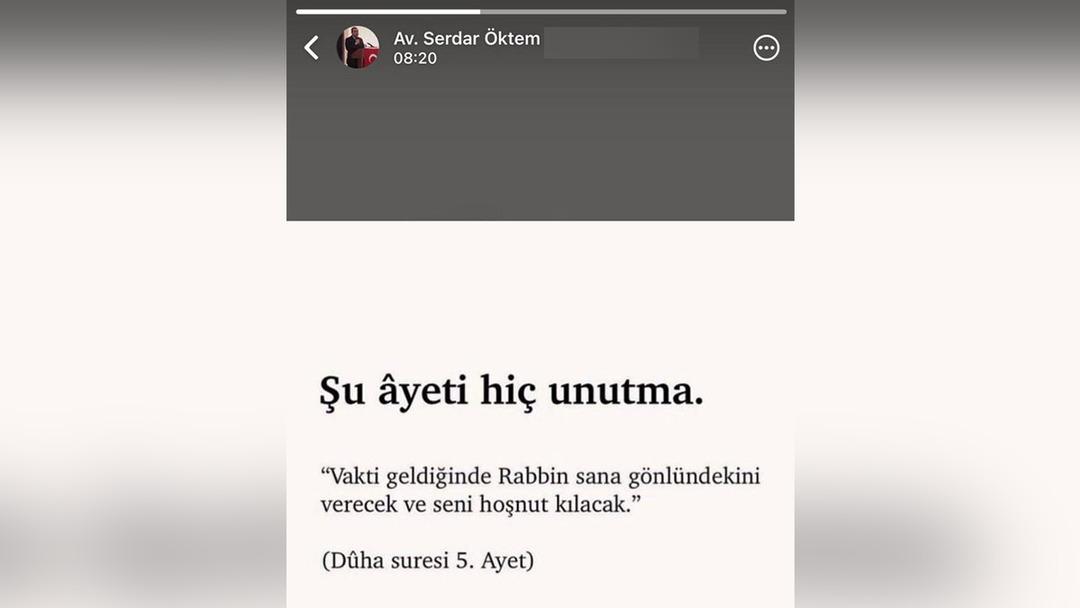Open the three-dot story options menu
The width and height of the screenshot is (1080, 608).
[766, 48]
